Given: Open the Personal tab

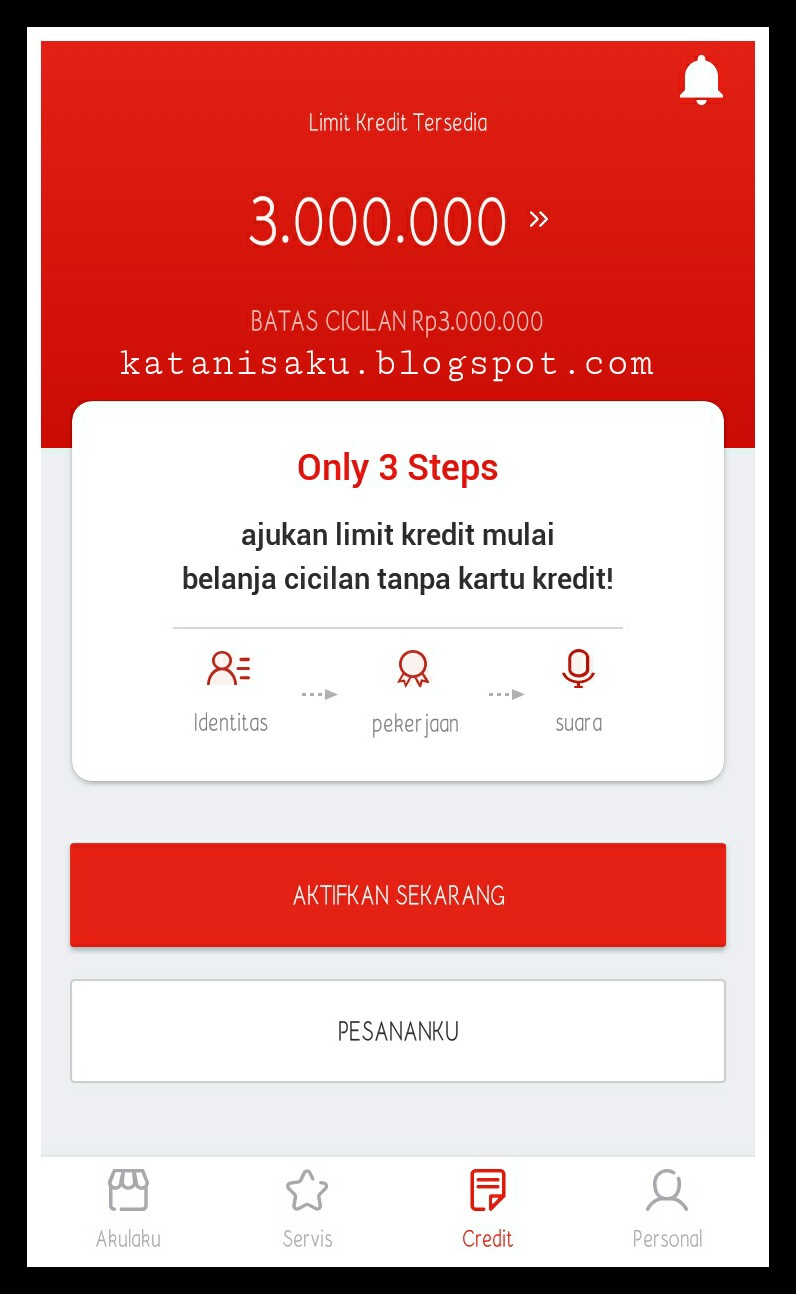Looking at the screenshot, I should tap(667, 1209).
